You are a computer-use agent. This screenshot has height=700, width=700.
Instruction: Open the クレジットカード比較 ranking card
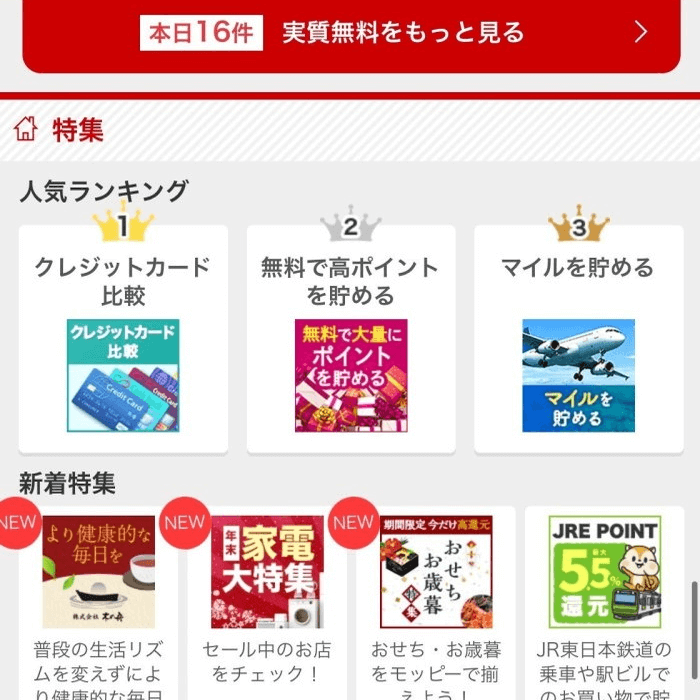pyautogui.click(x=123, y=340)
